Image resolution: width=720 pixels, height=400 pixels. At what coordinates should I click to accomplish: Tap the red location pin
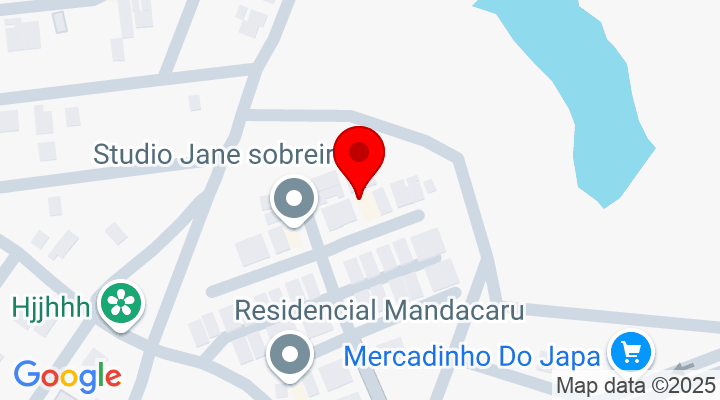[359, 156]
